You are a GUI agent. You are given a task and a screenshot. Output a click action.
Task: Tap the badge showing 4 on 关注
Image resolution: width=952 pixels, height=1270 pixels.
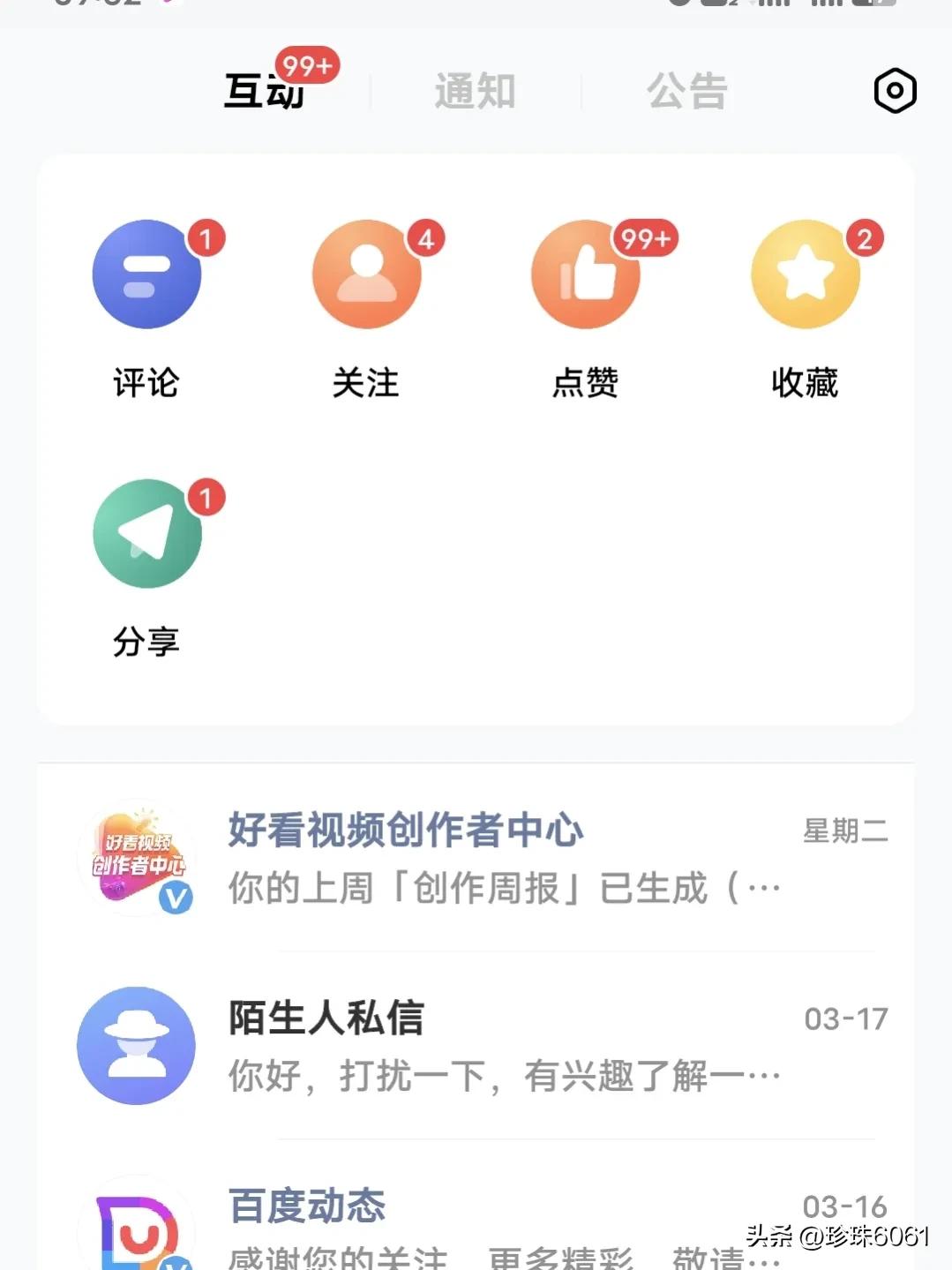(x=424, y=239)
